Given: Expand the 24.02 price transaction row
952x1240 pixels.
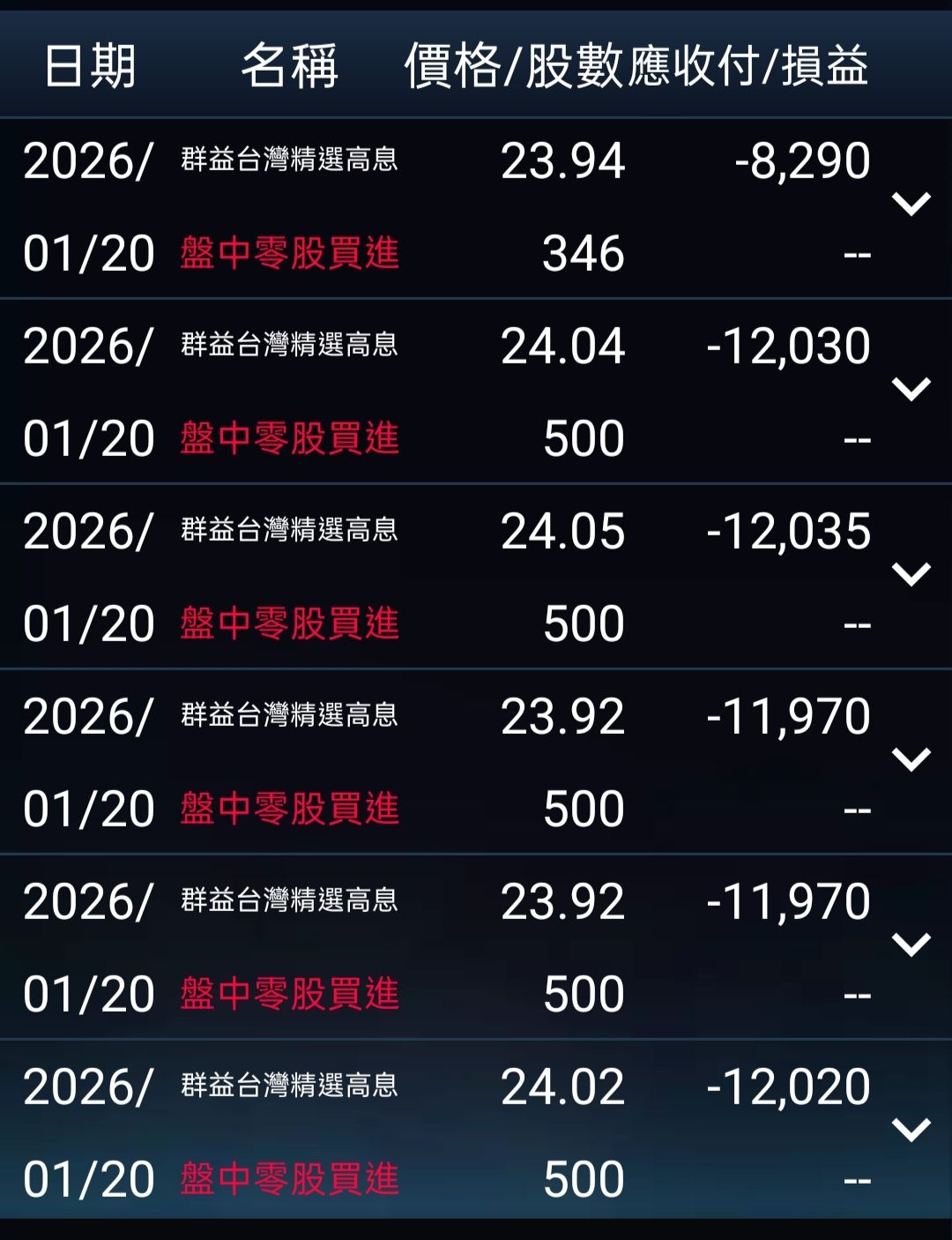Looking at the screenshot, I should (x=911, y=1130).
